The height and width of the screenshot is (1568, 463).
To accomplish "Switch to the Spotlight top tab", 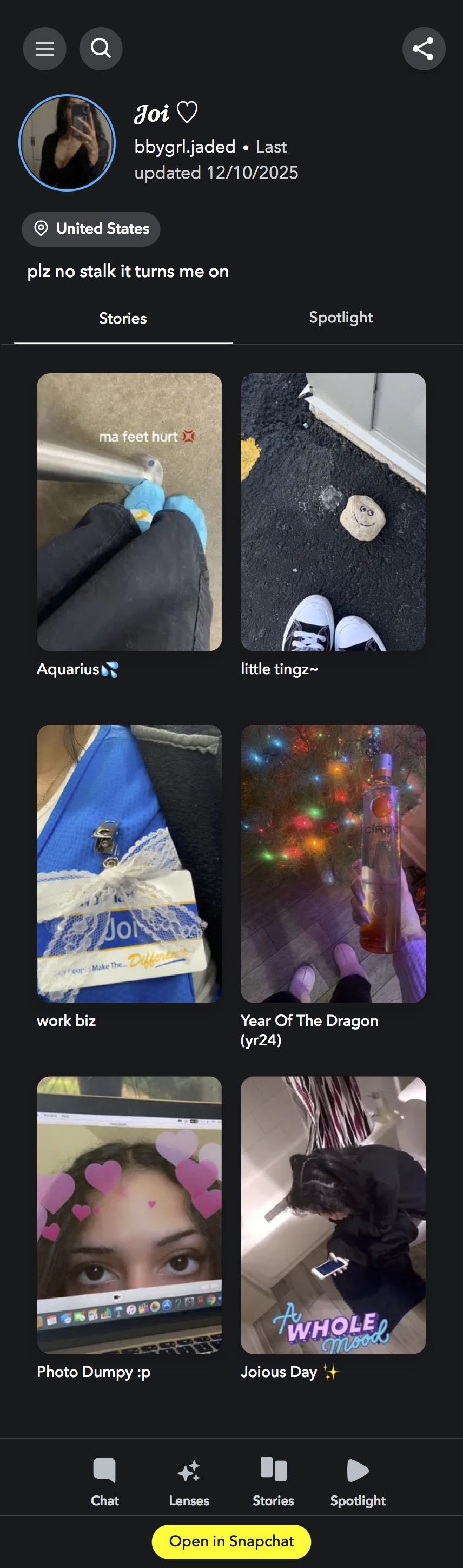I will click(x=341, y=318).
